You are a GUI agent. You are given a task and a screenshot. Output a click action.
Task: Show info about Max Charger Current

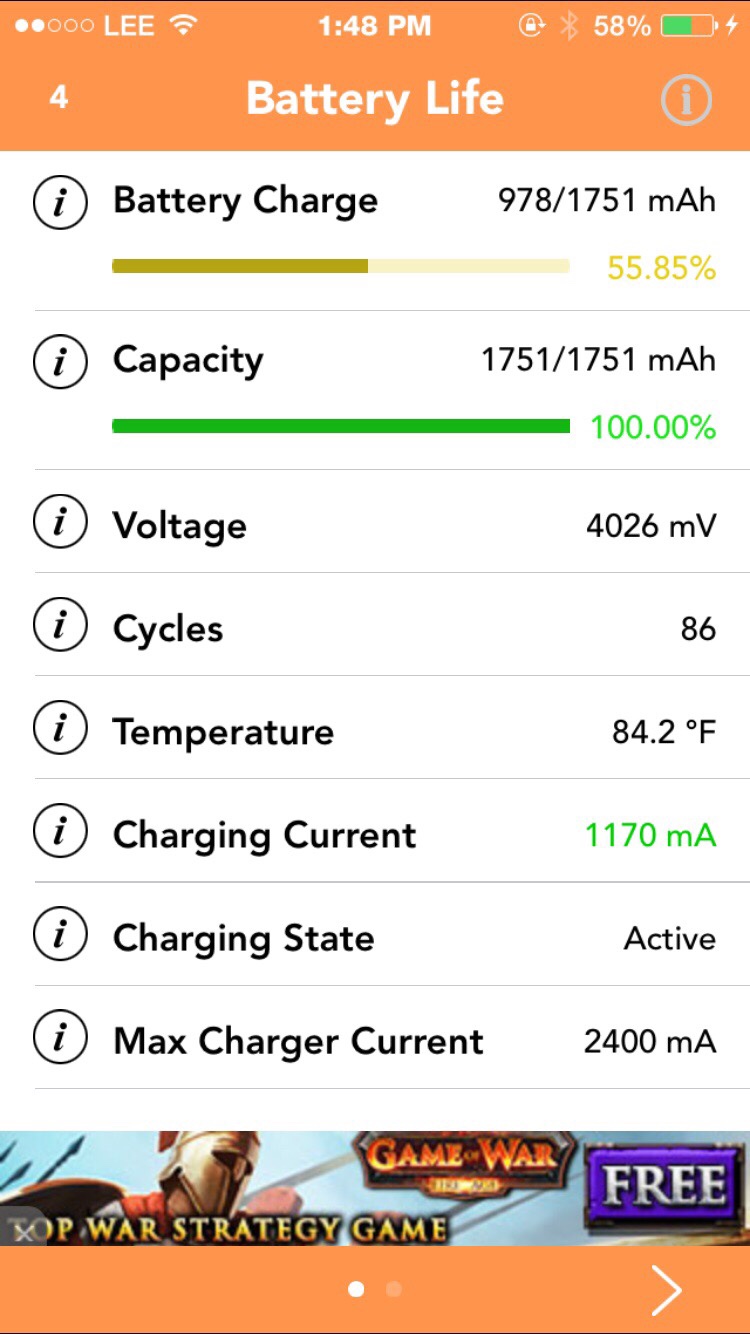[x=60, y=1040]
